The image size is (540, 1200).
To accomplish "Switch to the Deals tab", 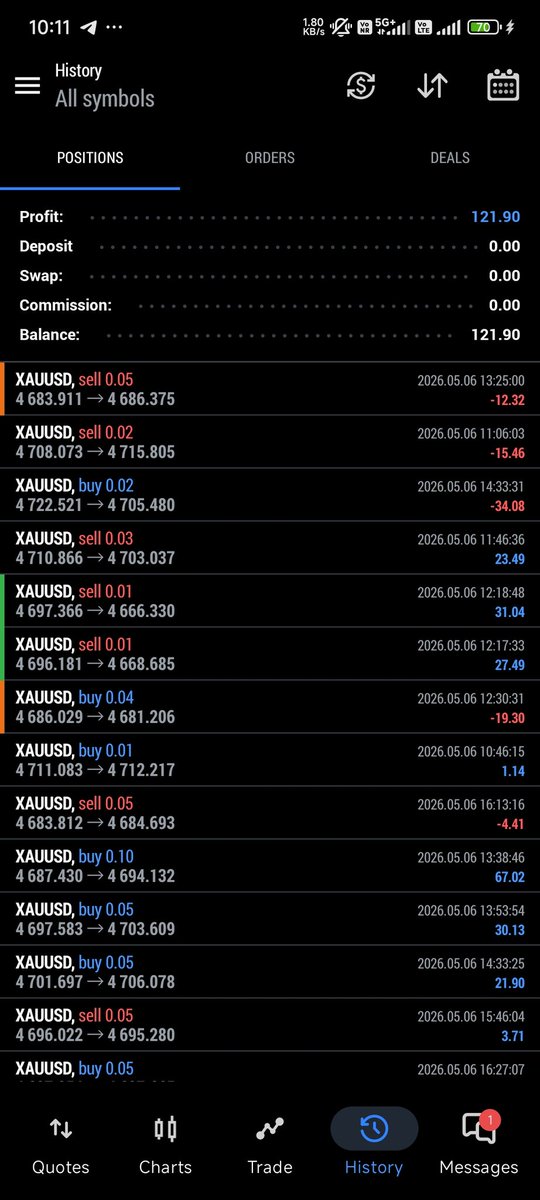I will pos(450,158).
